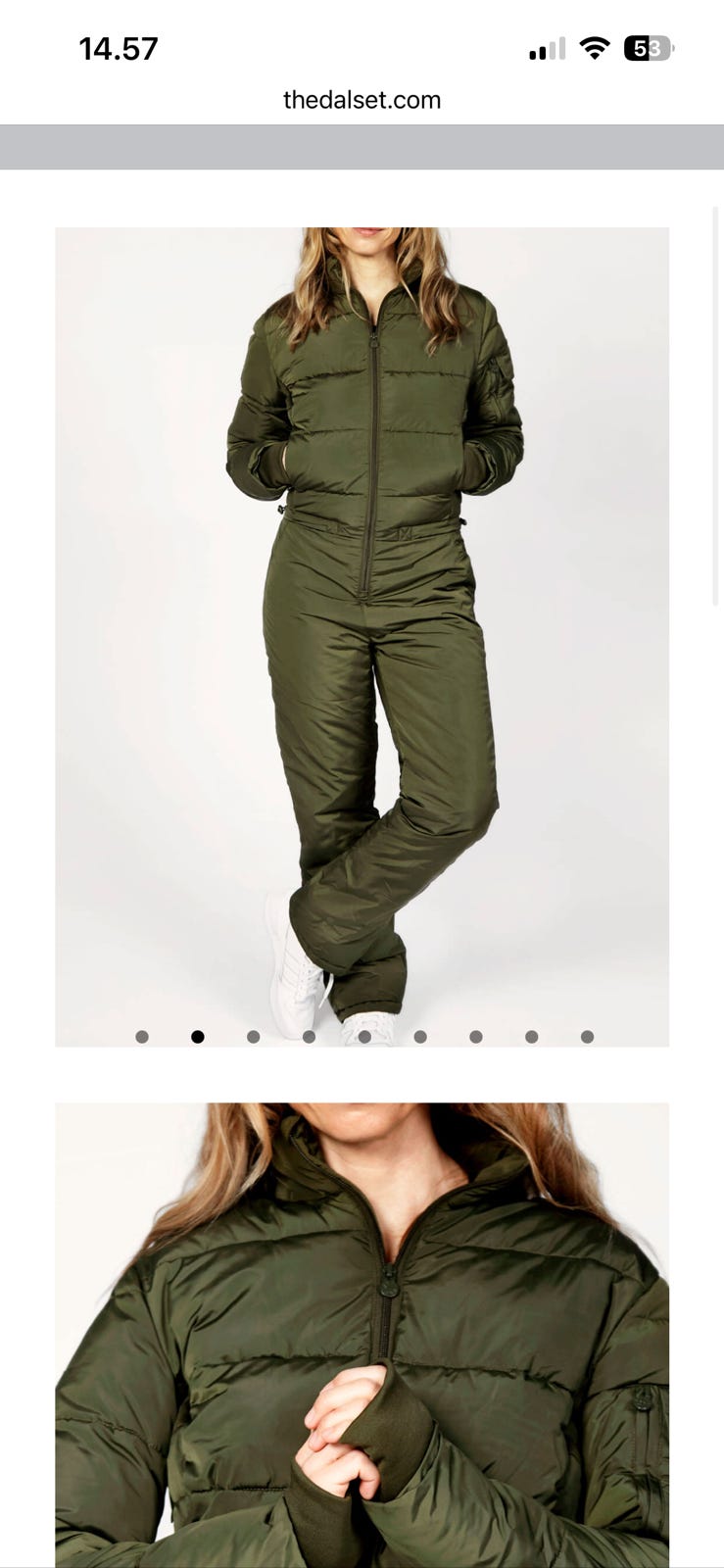Jump to the first carousel dot
Viewport: 724px width, 1568px height.
tap(142, 1037)
